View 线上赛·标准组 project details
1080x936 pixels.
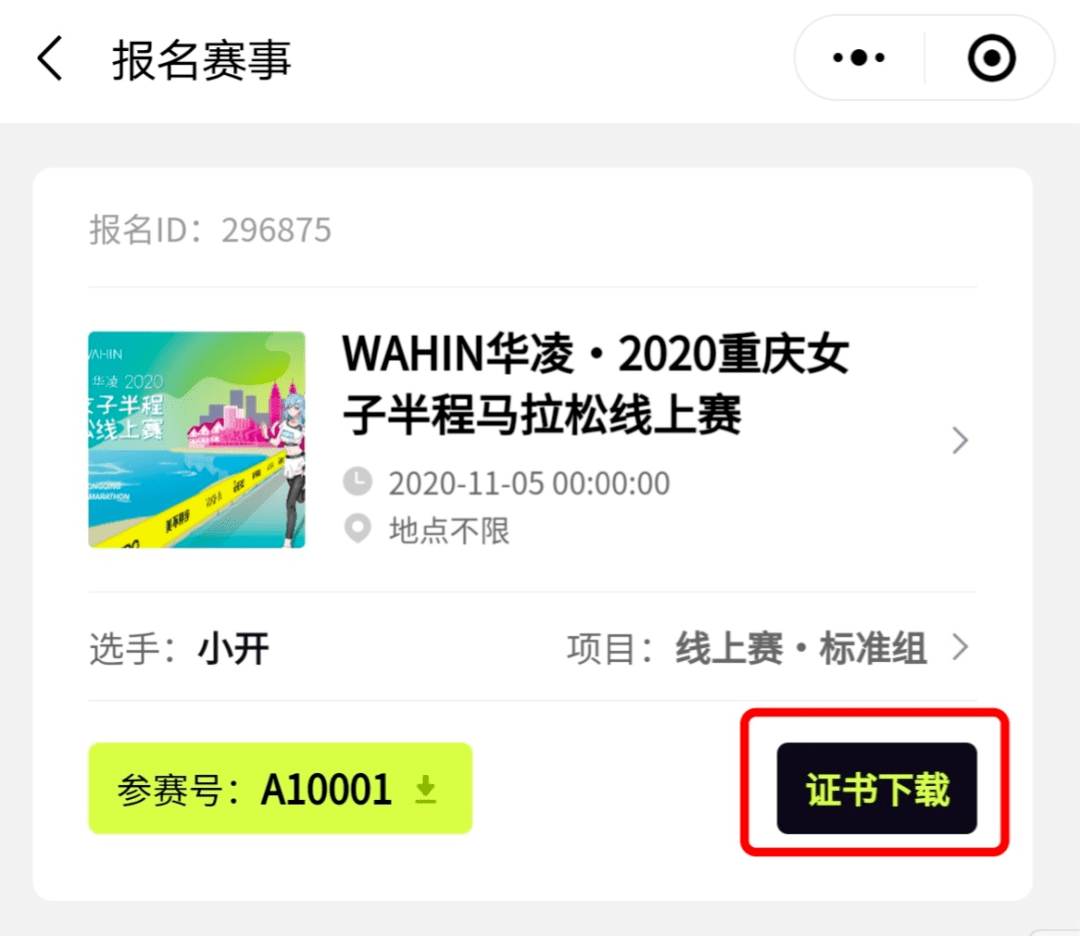(800, 649)
